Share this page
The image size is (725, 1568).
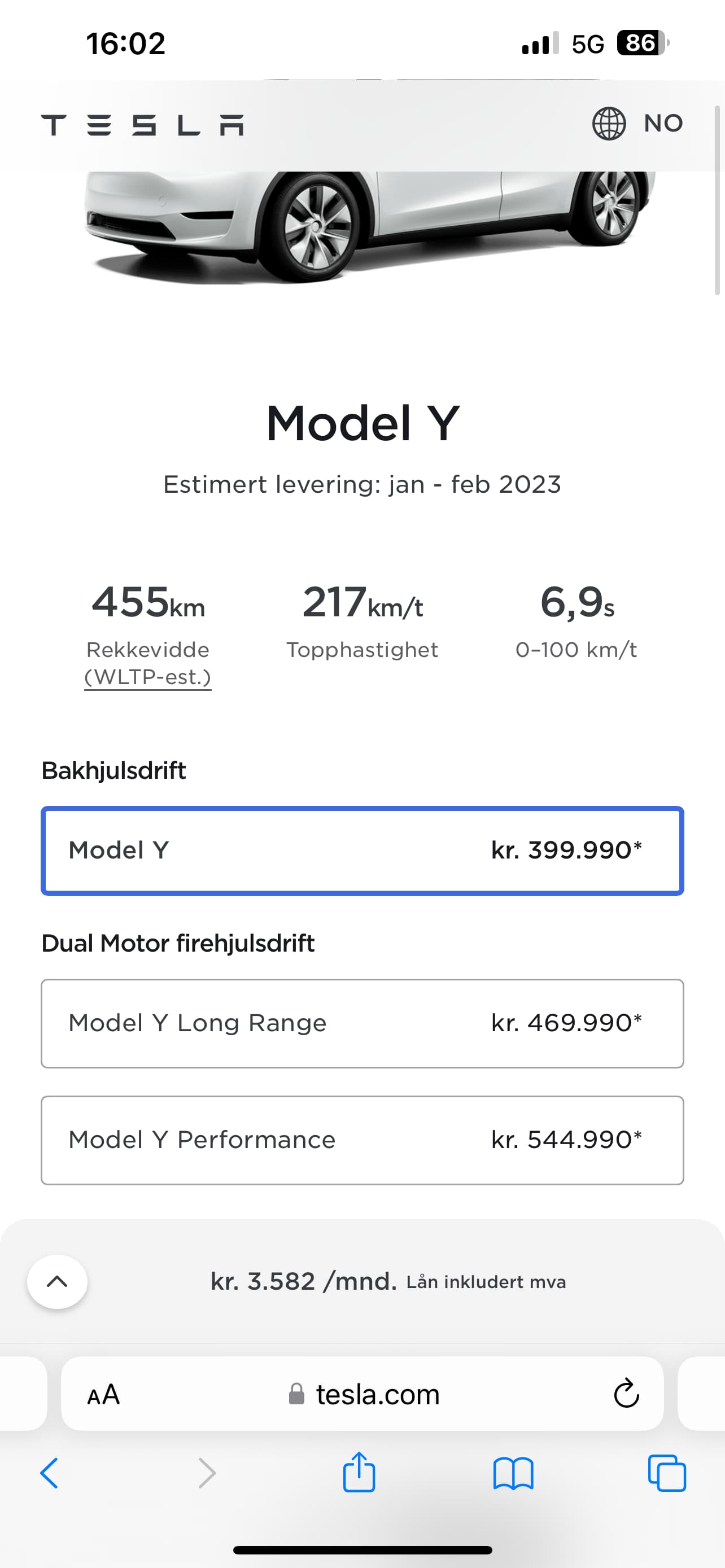click(359, 1472)
